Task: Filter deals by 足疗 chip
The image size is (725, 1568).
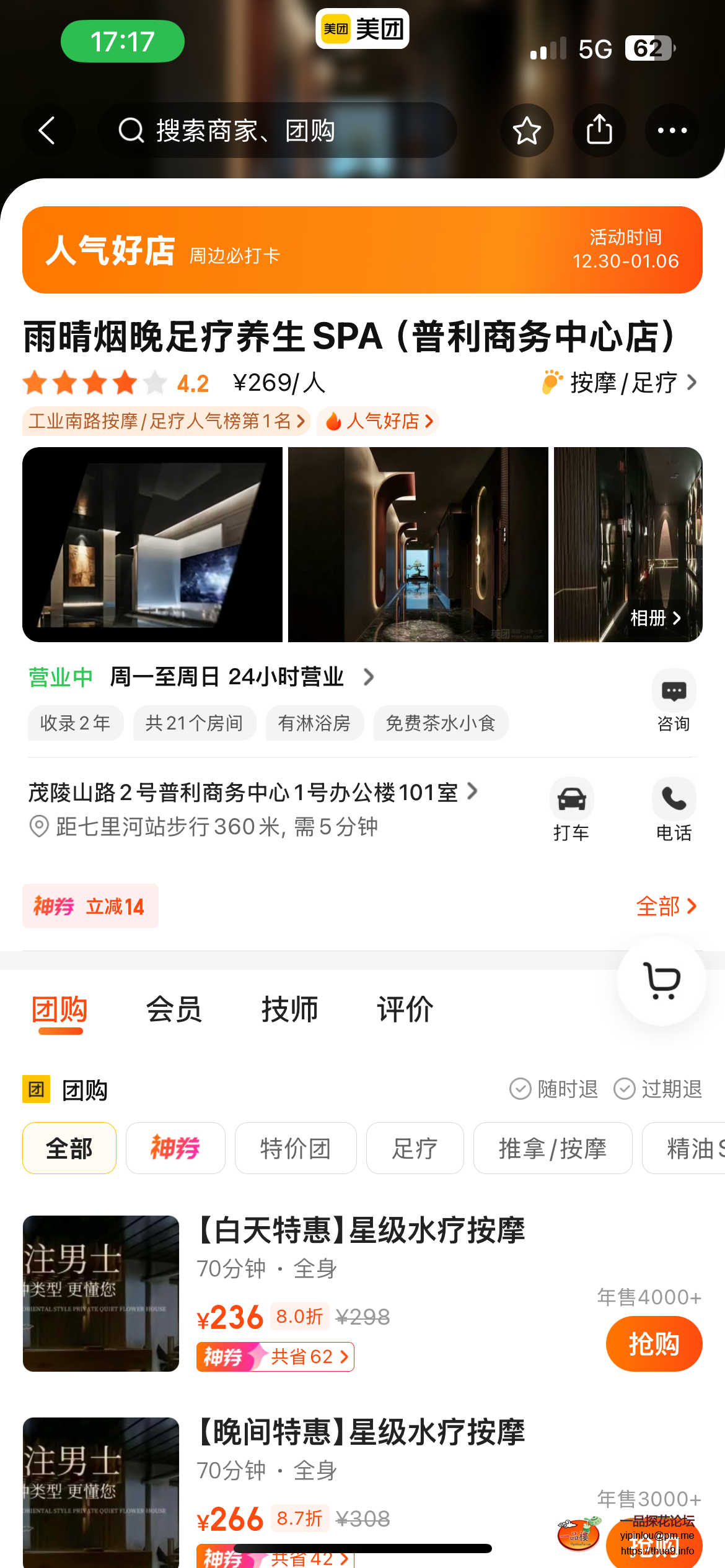Action: pos(415,1148)
